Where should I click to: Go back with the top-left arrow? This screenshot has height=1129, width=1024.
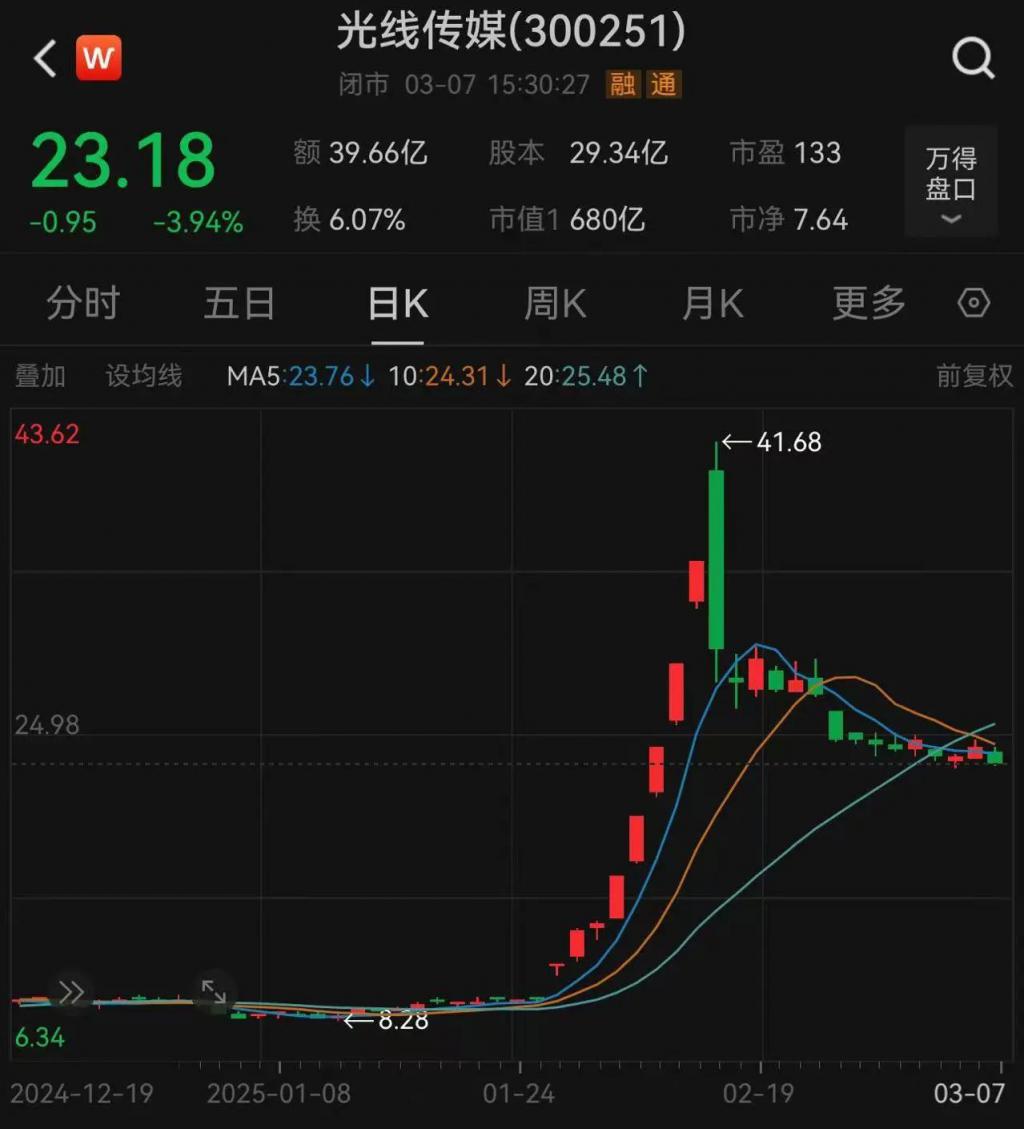pos(45,59)
